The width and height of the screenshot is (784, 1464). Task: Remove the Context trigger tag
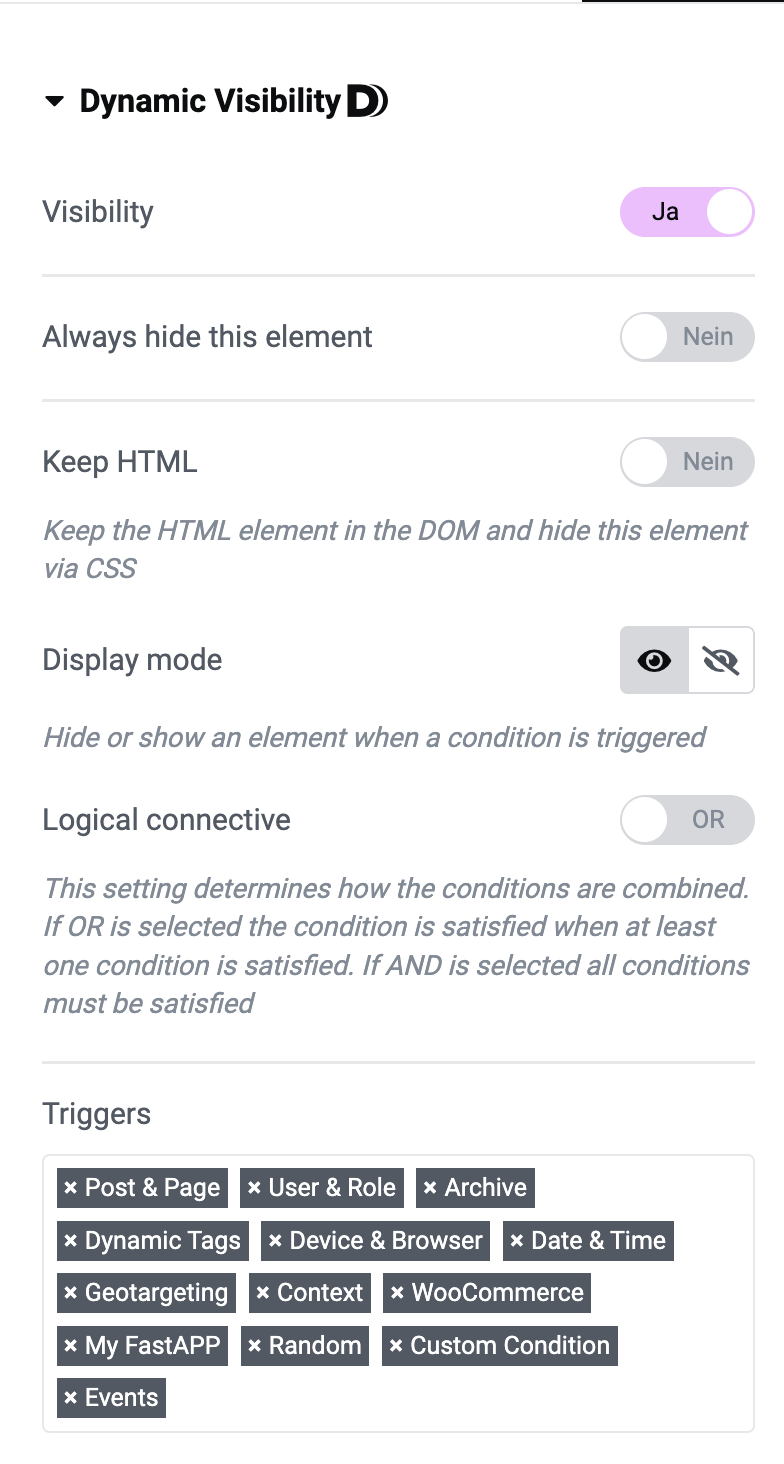(x=263, y=1293)
